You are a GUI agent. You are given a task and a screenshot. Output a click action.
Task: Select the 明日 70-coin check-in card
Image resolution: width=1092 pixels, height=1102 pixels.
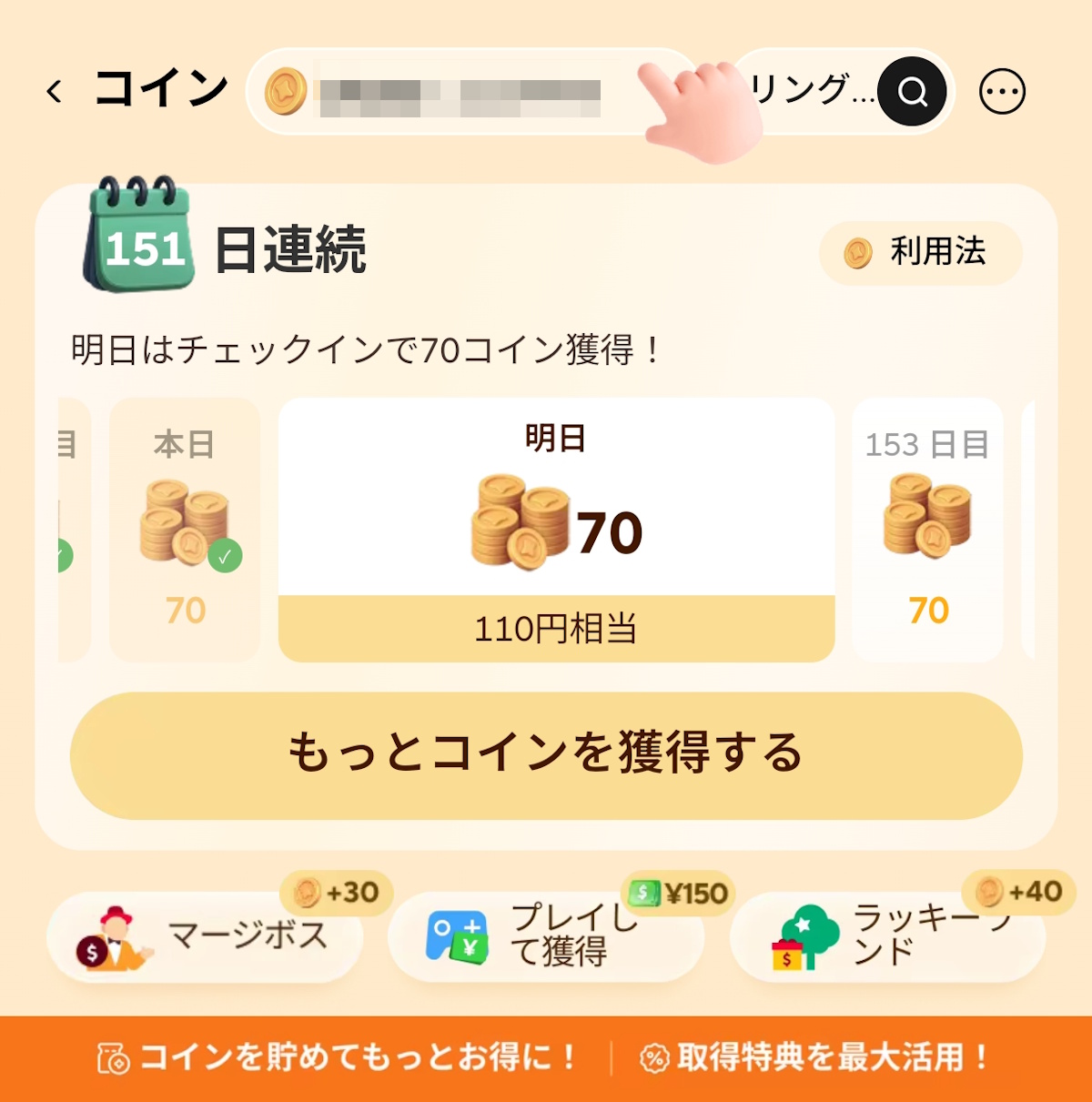(x=556, y=528)
